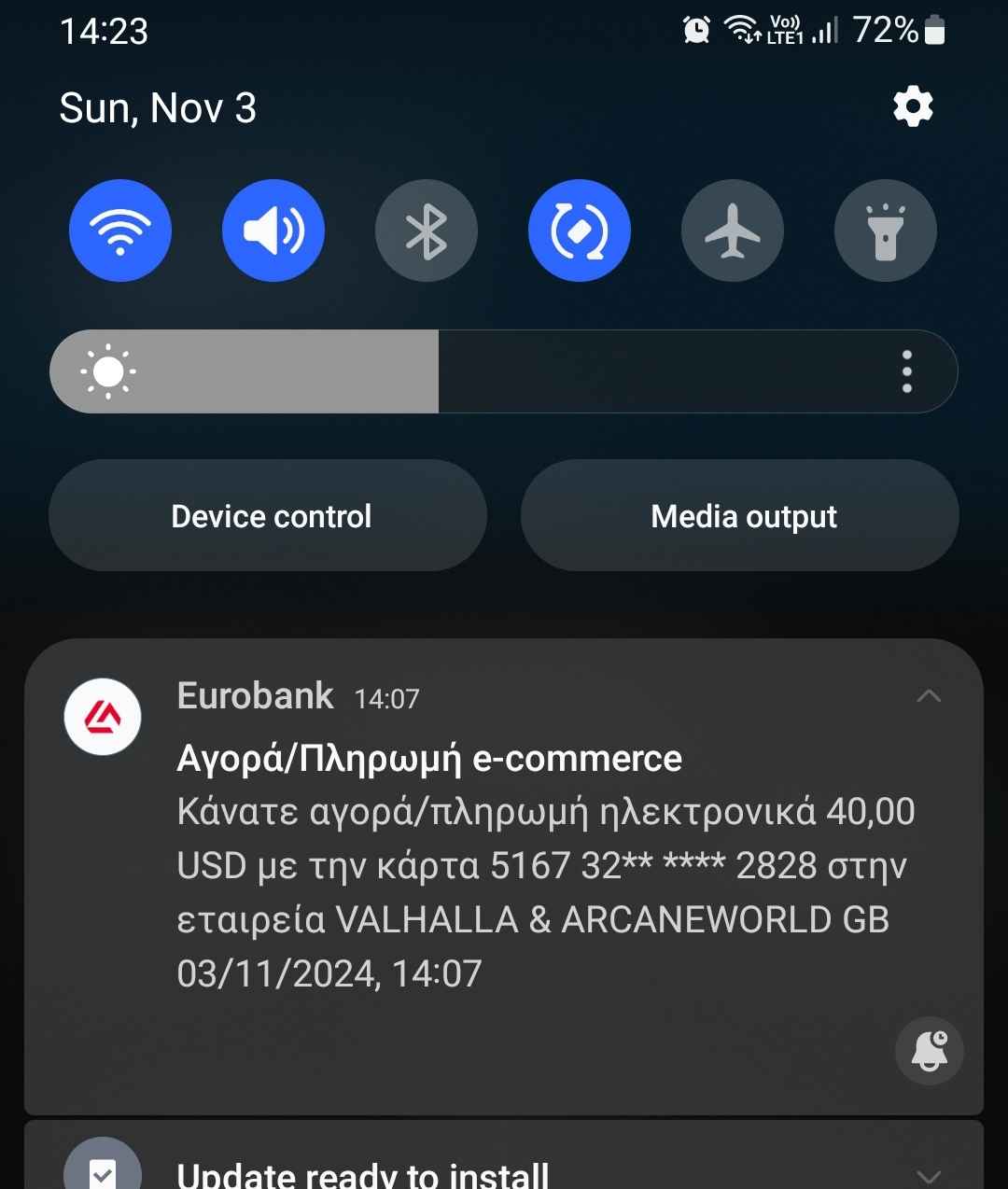This screenshot has width=1008, height=1189.
Task: Turn on Airplane mode
Action: click(x=733, y=231)
